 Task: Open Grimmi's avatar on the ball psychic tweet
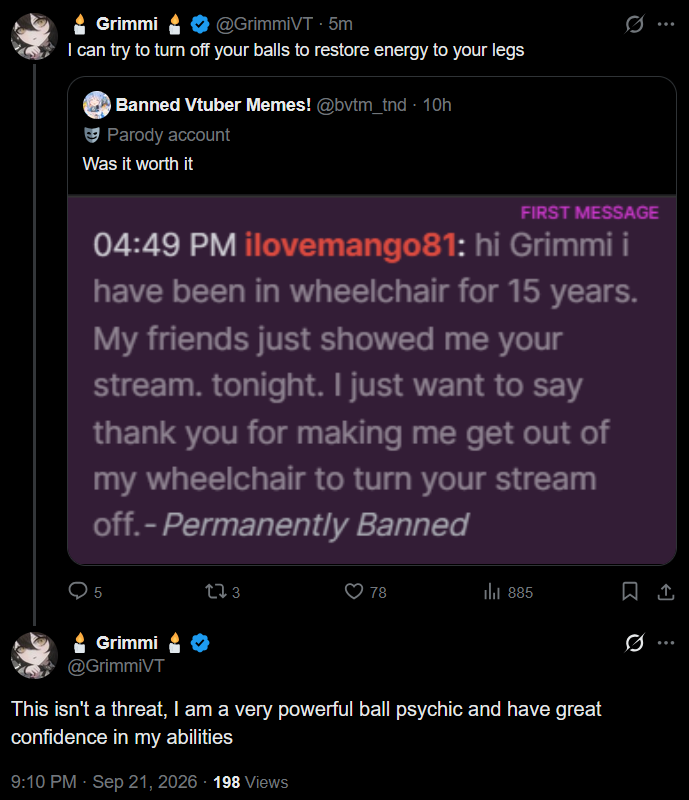[x=34, y=655]
